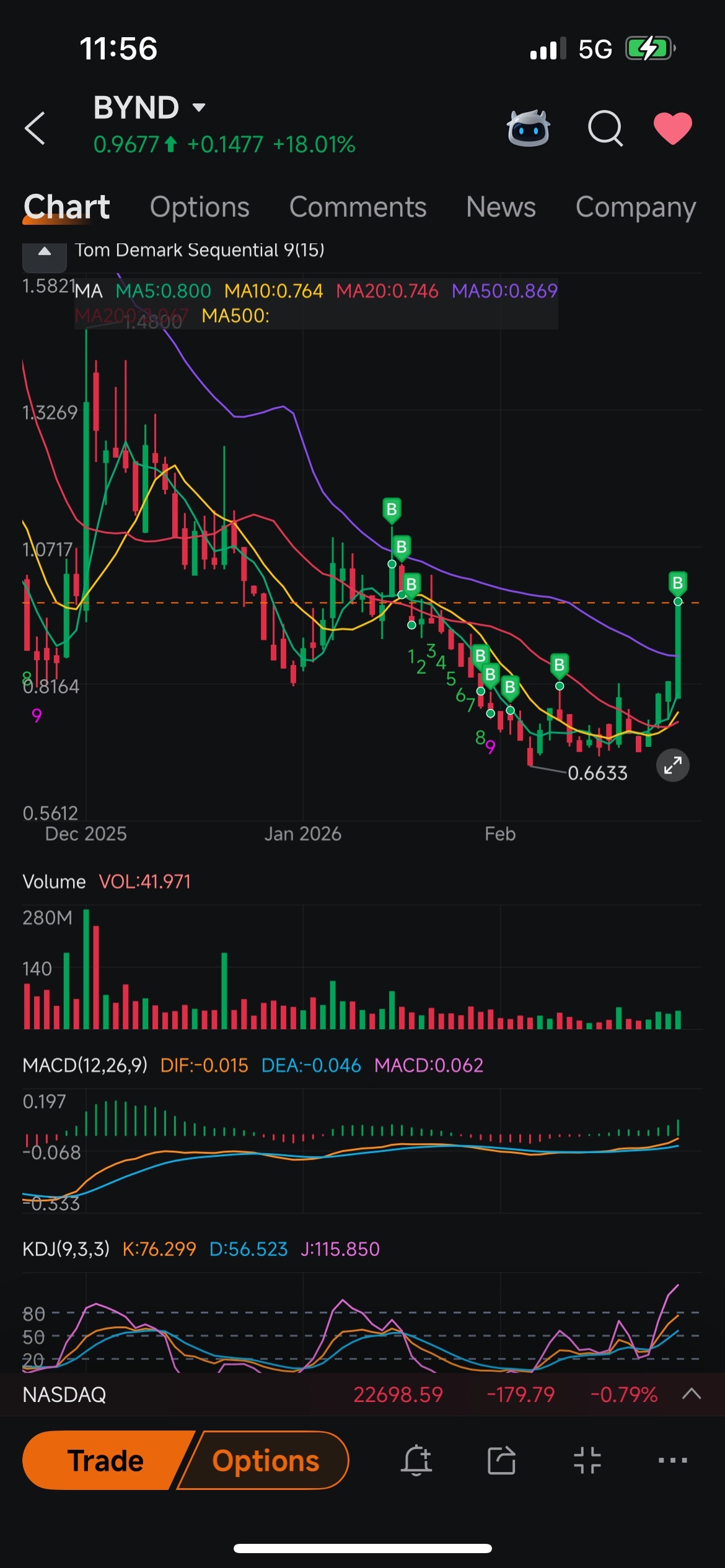This screenshot has height=1568, width=725.
Task: Switch to the Company tab
Action: click(636, 207)
